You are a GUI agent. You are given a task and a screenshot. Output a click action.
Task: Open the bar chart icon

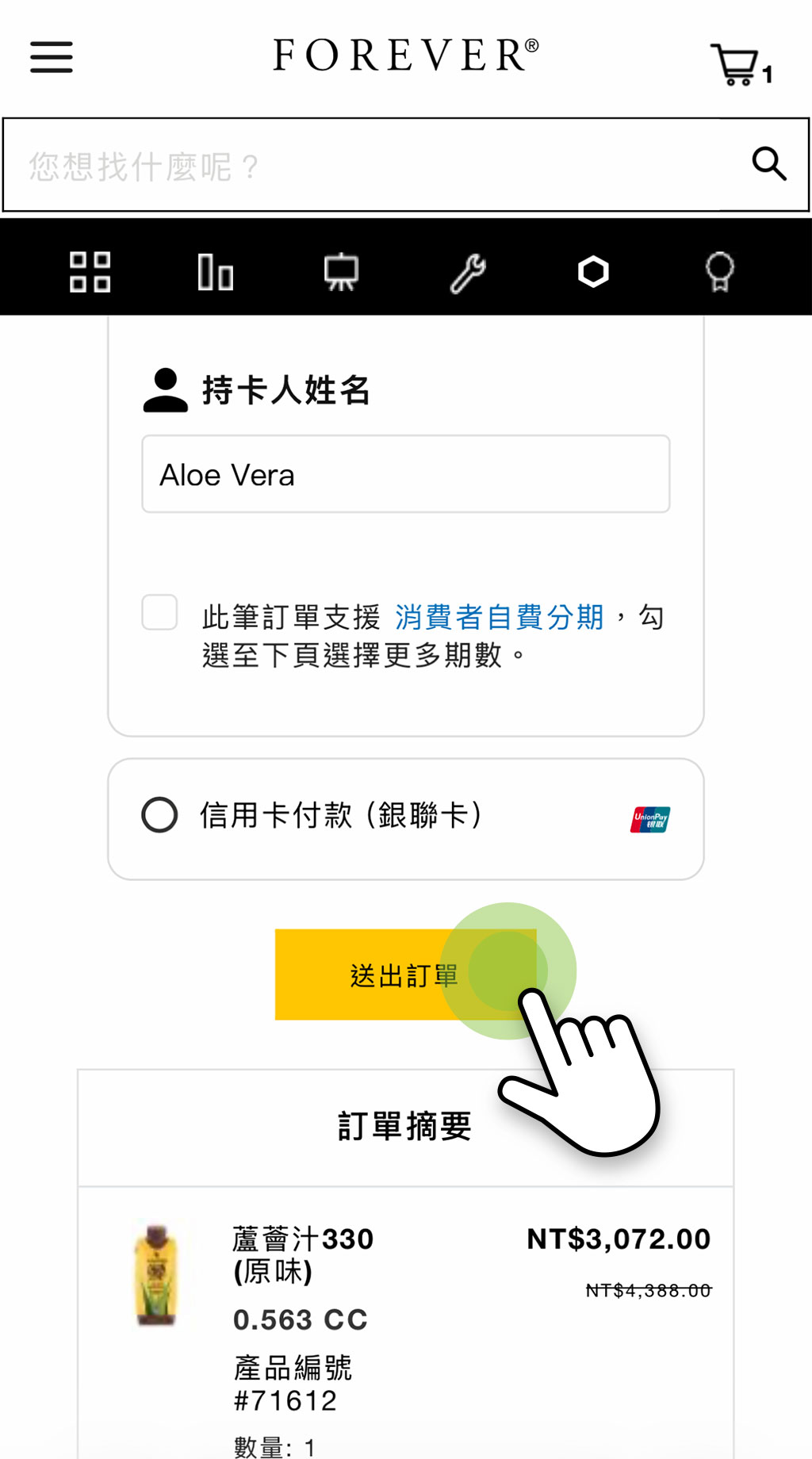(215, 272)
